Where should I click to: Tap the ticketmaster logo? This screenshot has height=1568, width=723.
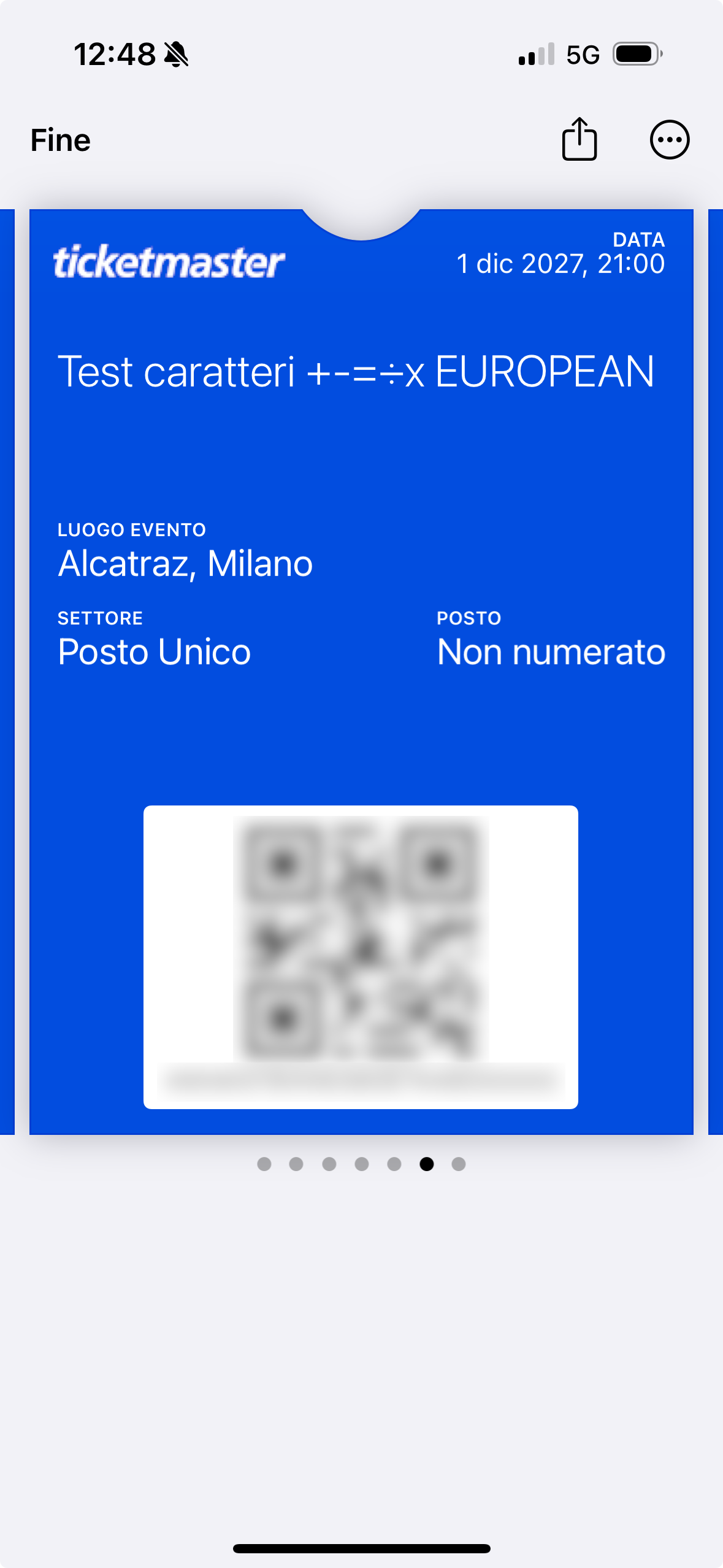(168, 263)
